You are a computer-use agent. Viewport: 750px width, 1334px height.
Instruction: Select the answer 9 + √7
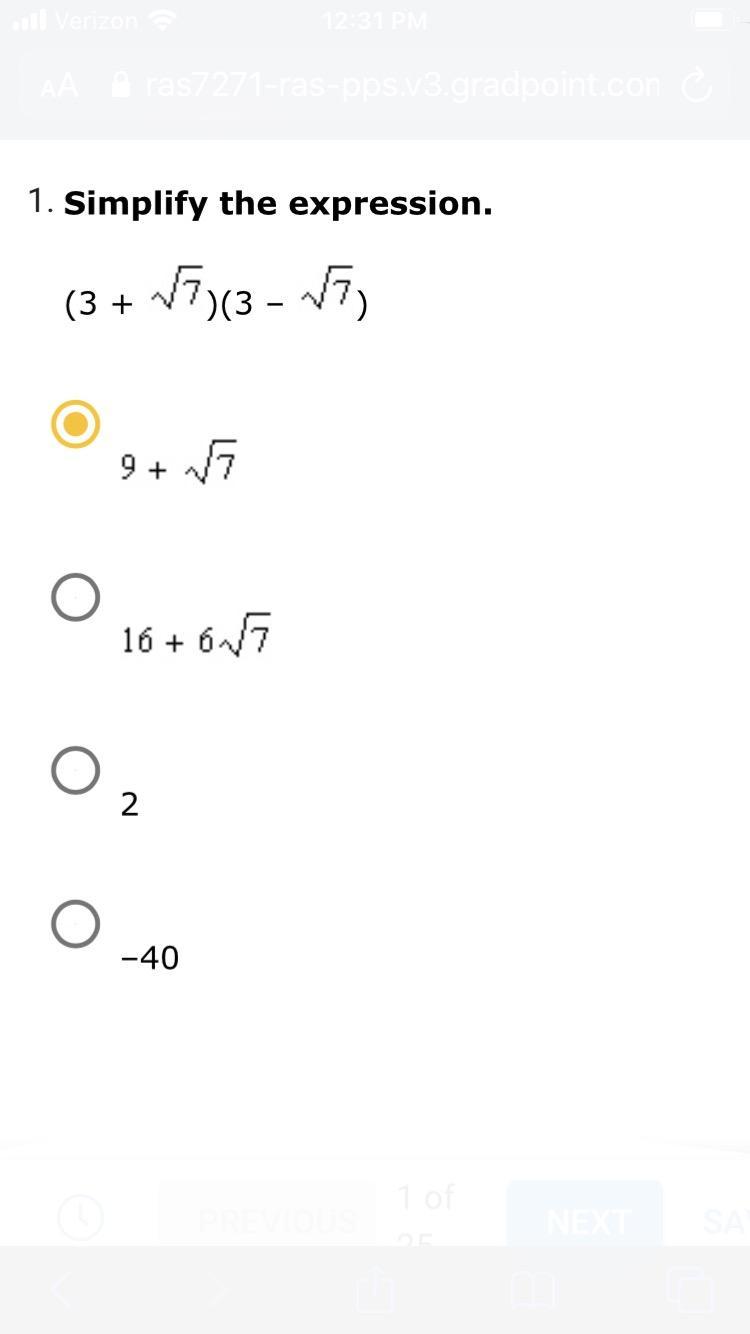tap(76, 424)
